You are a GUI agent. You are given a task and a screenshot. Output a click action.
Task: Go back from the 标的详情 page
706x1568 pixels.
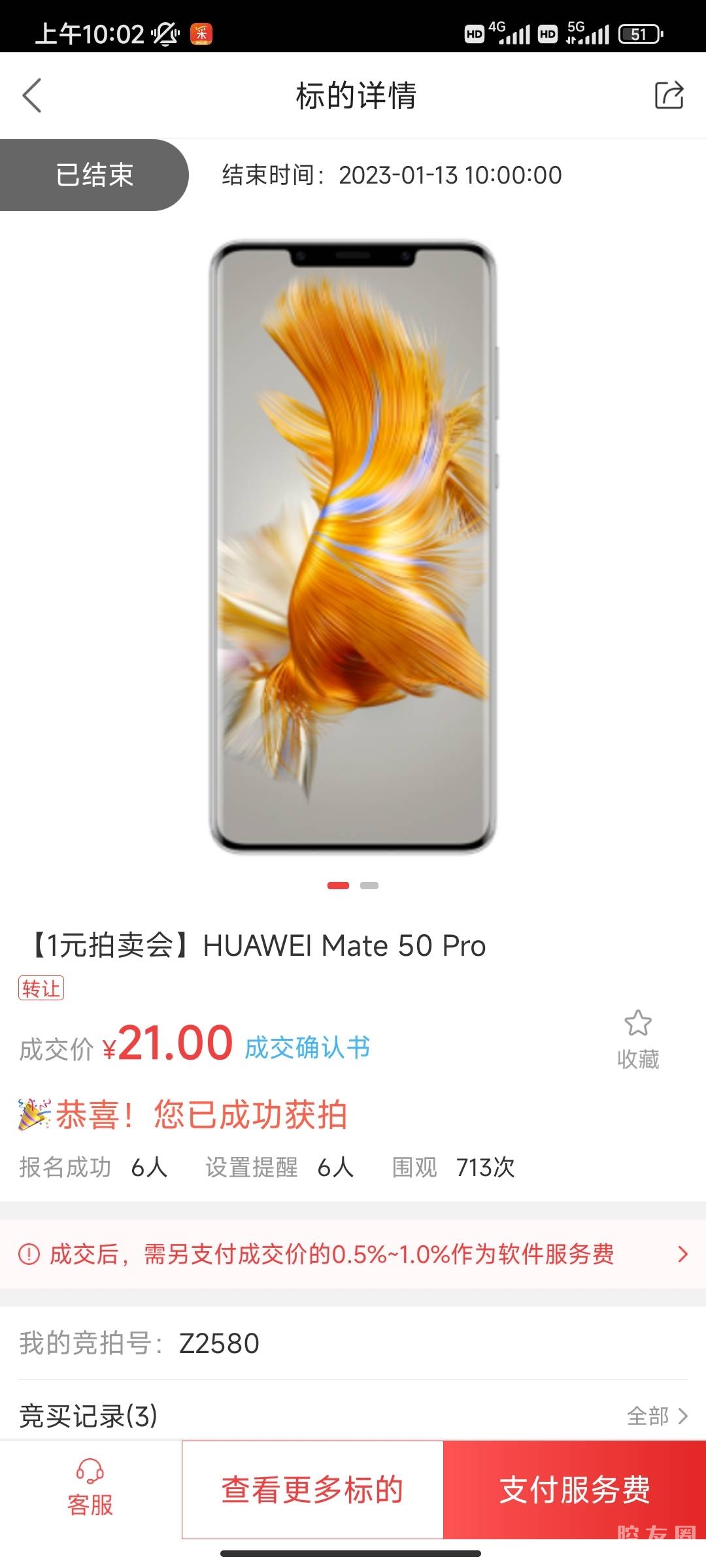click(x=32, y=95)
